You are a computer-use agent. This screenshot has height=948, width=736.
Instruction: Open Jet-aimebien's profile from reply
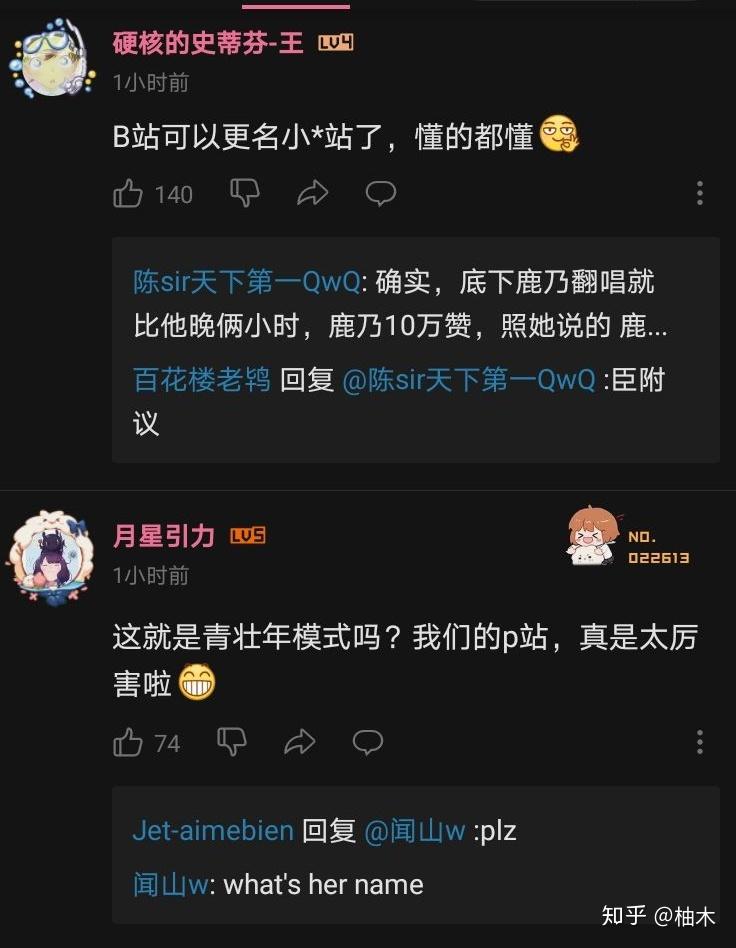click(x=213, y=830)
